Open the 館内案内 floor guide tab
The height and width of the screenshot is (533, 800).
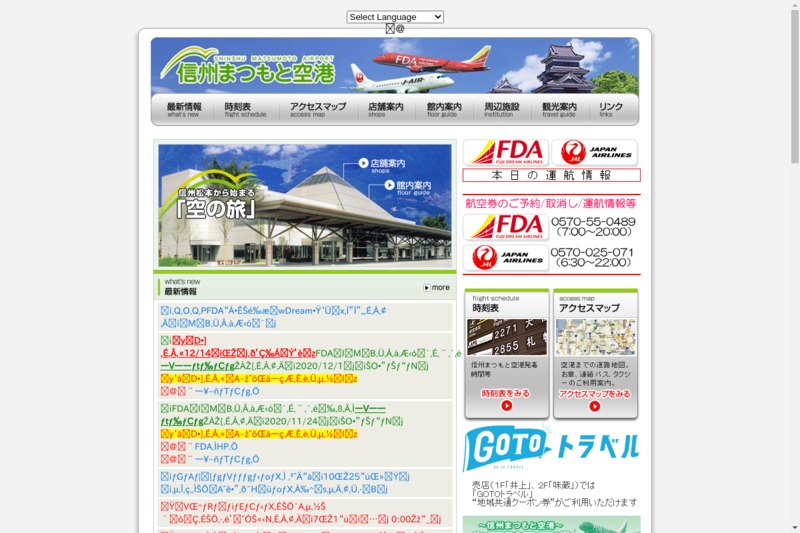tap(444, 109)
